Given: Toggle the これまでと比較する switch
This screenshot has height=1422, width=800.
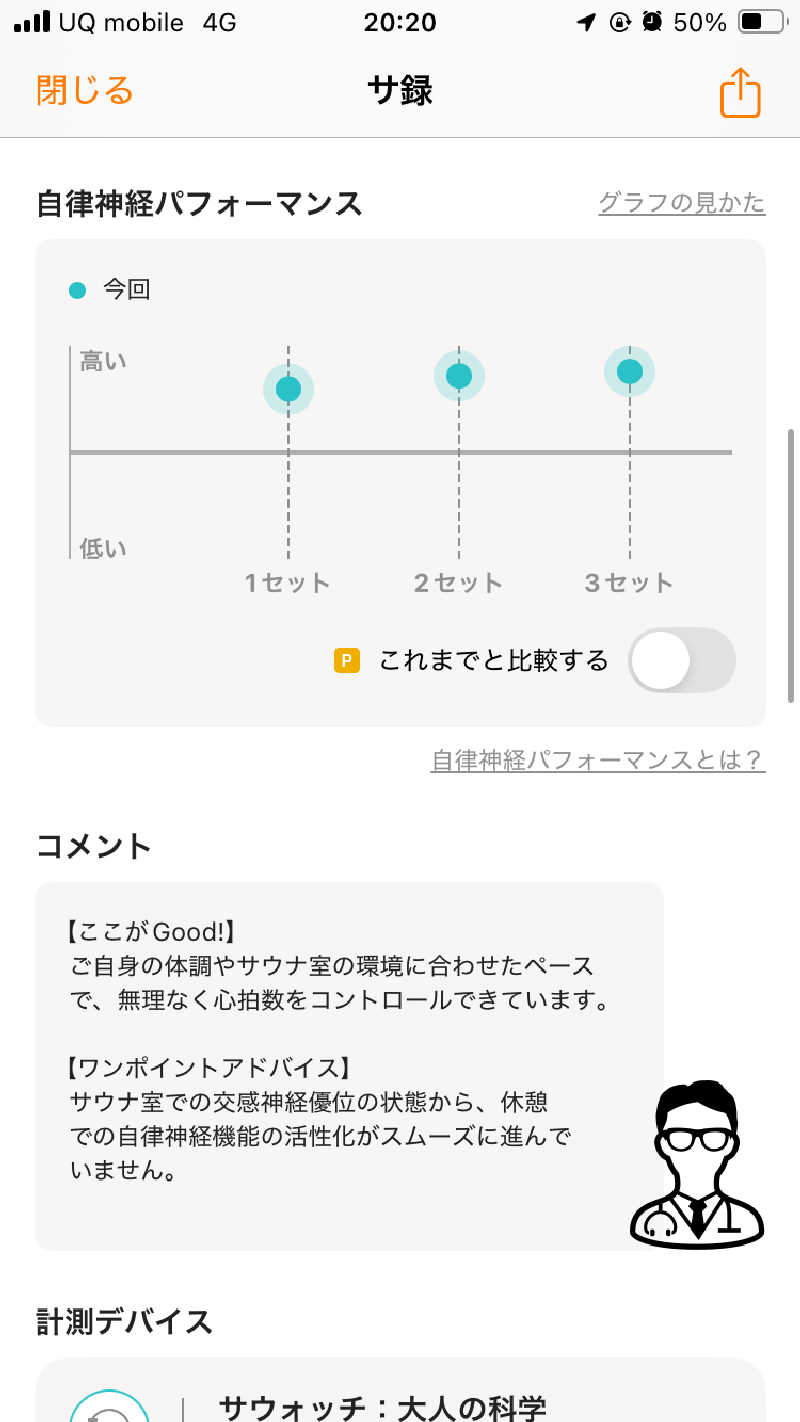Looking at the screenshot, I should point(681,660).
